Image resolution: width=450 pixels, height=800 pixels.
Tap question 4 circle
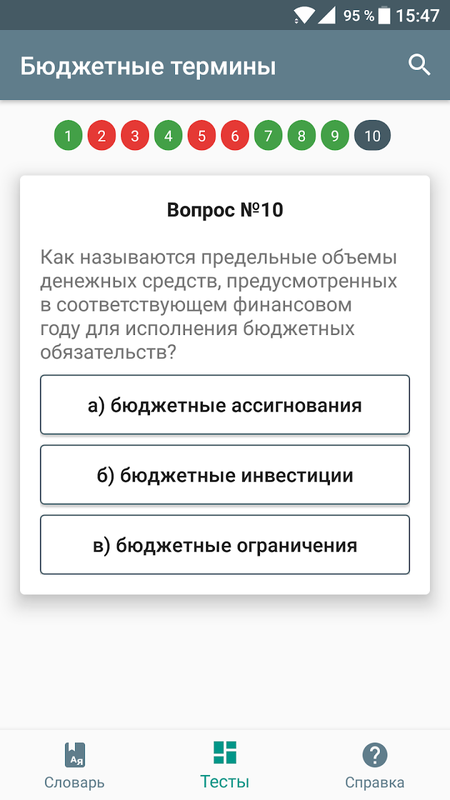pyautogui.click(x=168, y=136)
